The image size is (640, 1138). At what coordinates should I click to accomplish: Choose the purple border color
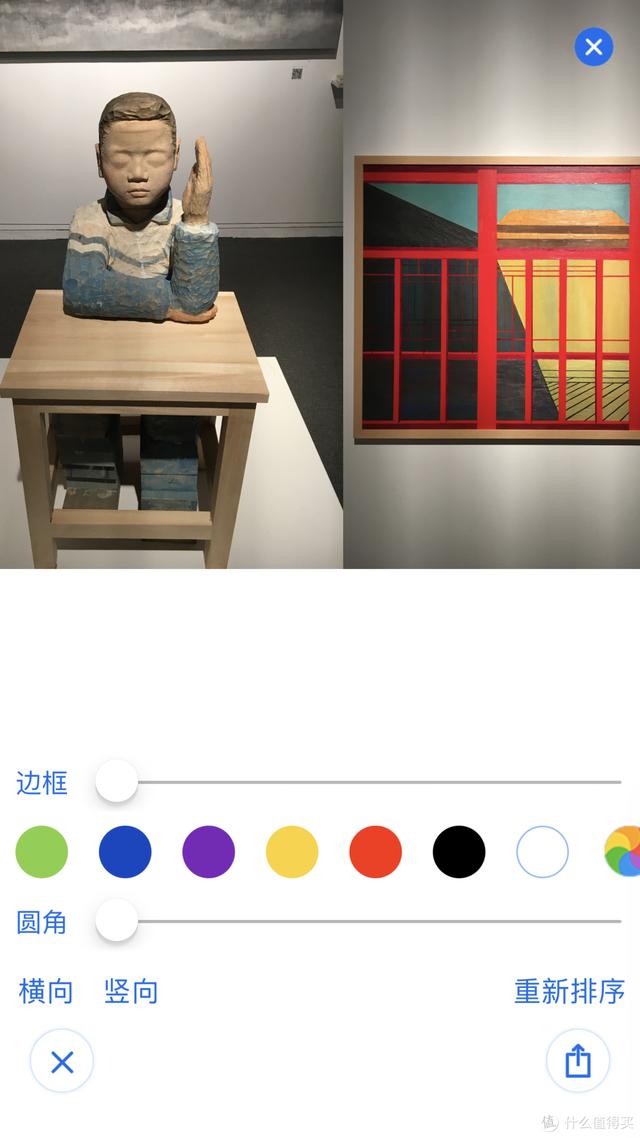coord(208,851)
